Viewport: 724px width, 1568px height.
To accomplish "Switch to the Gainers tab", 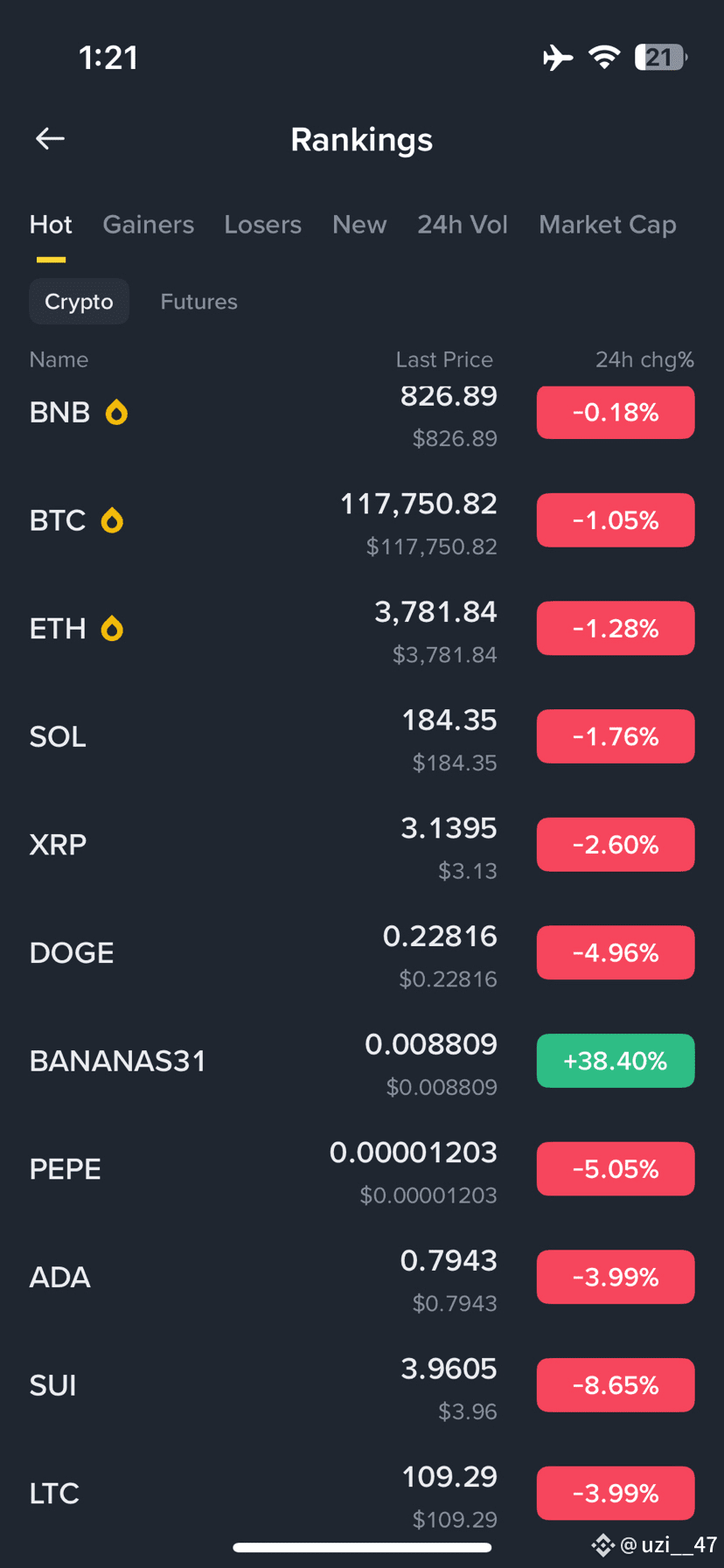I will (149, 225).
